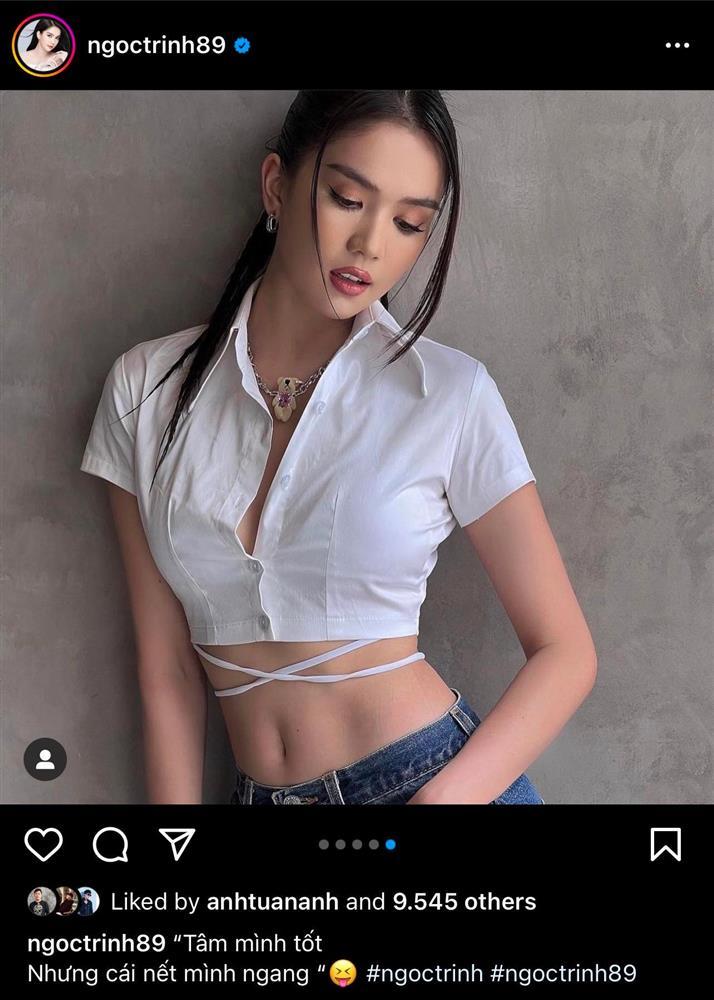Save this post with the bookmark icon
Screen dimensions: 714x1000
666,845
